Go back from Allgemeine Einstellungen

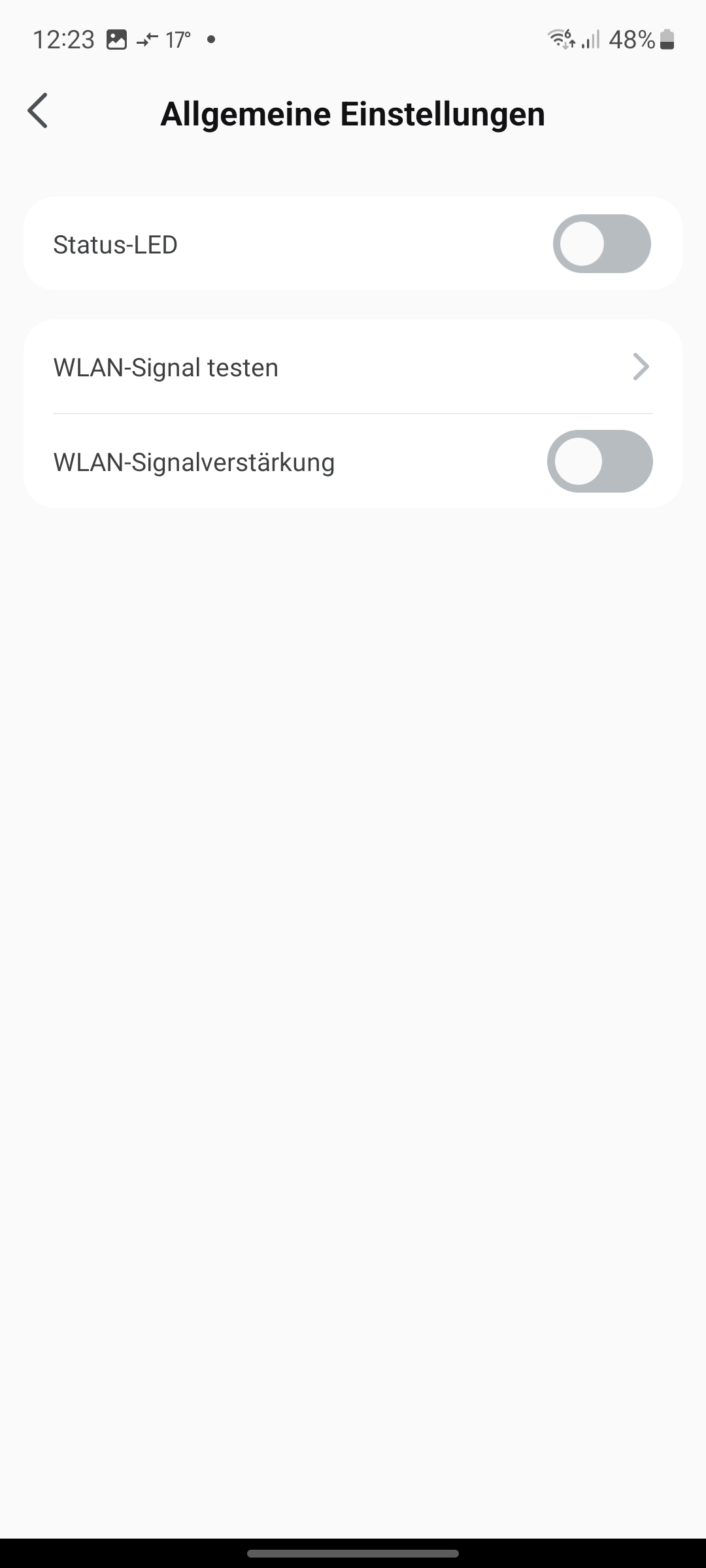click(x=38, y=111)
